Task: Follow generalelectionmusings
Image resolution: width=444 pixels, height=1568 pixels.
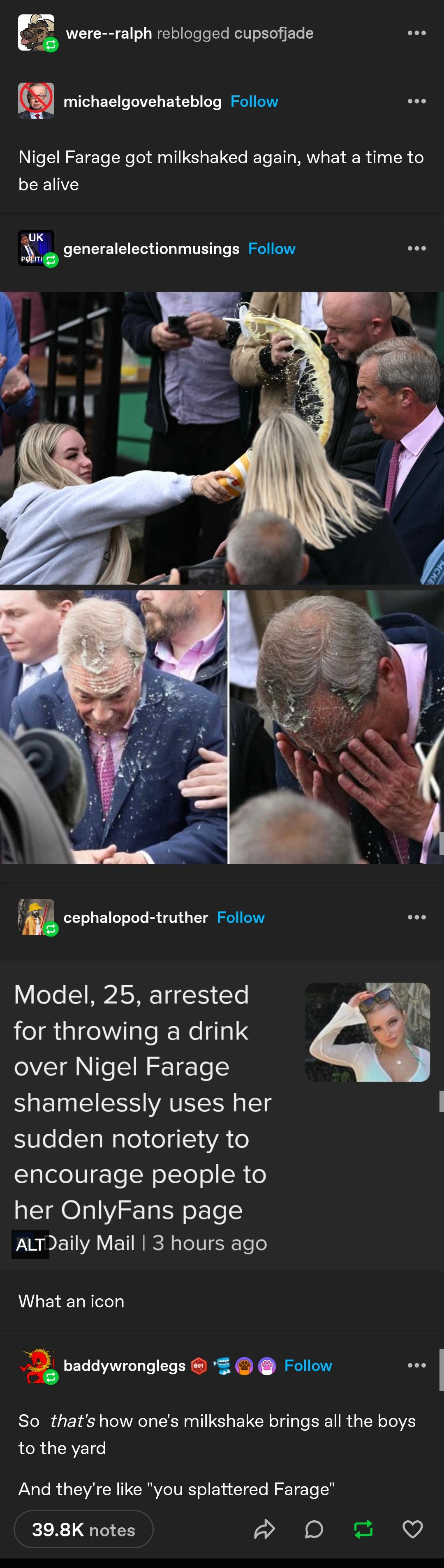Action: pyautogui.click(x=272, y=248)
